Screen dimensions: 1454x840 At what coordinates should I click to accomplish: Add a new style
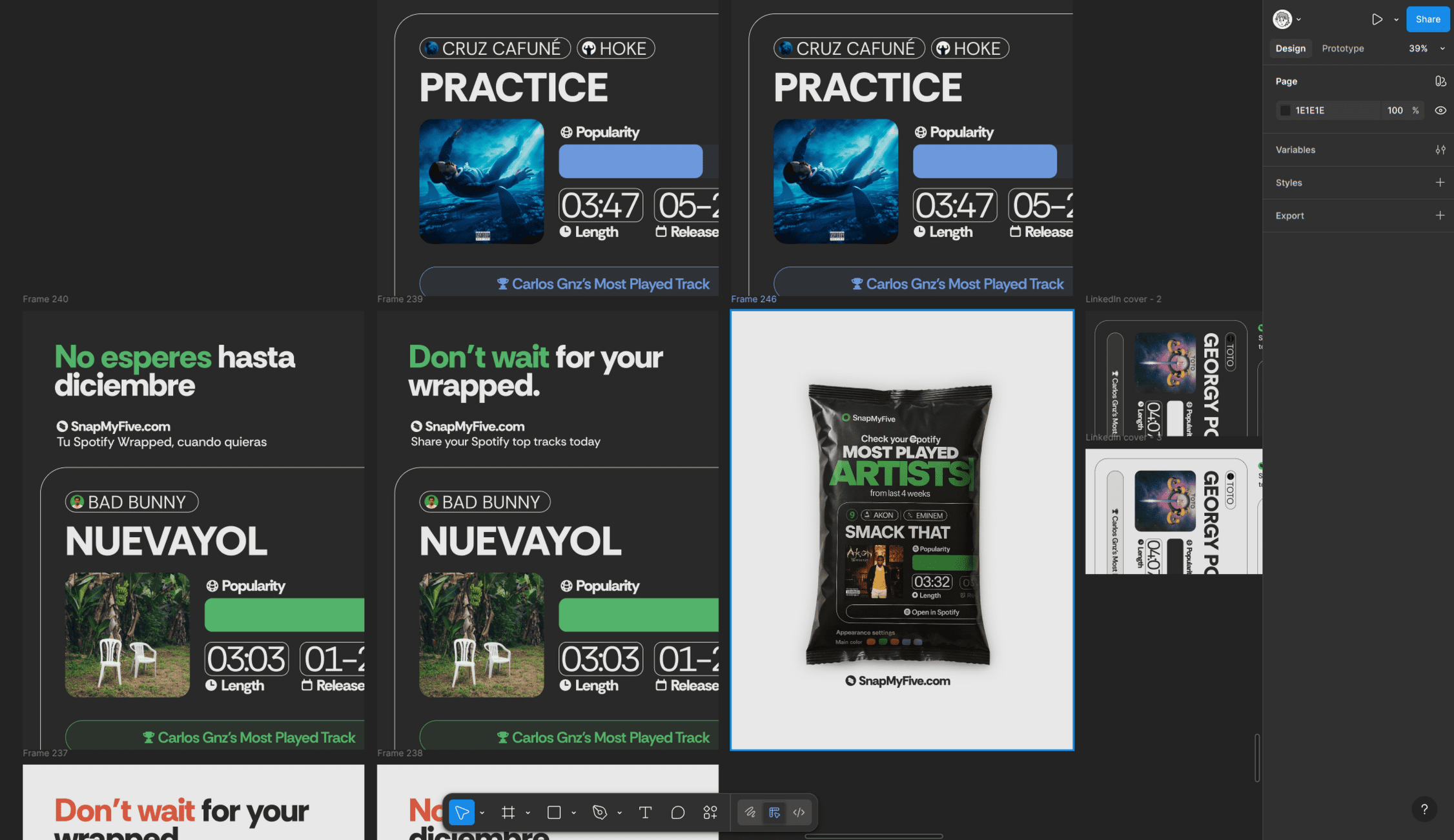coord(1440,183)
